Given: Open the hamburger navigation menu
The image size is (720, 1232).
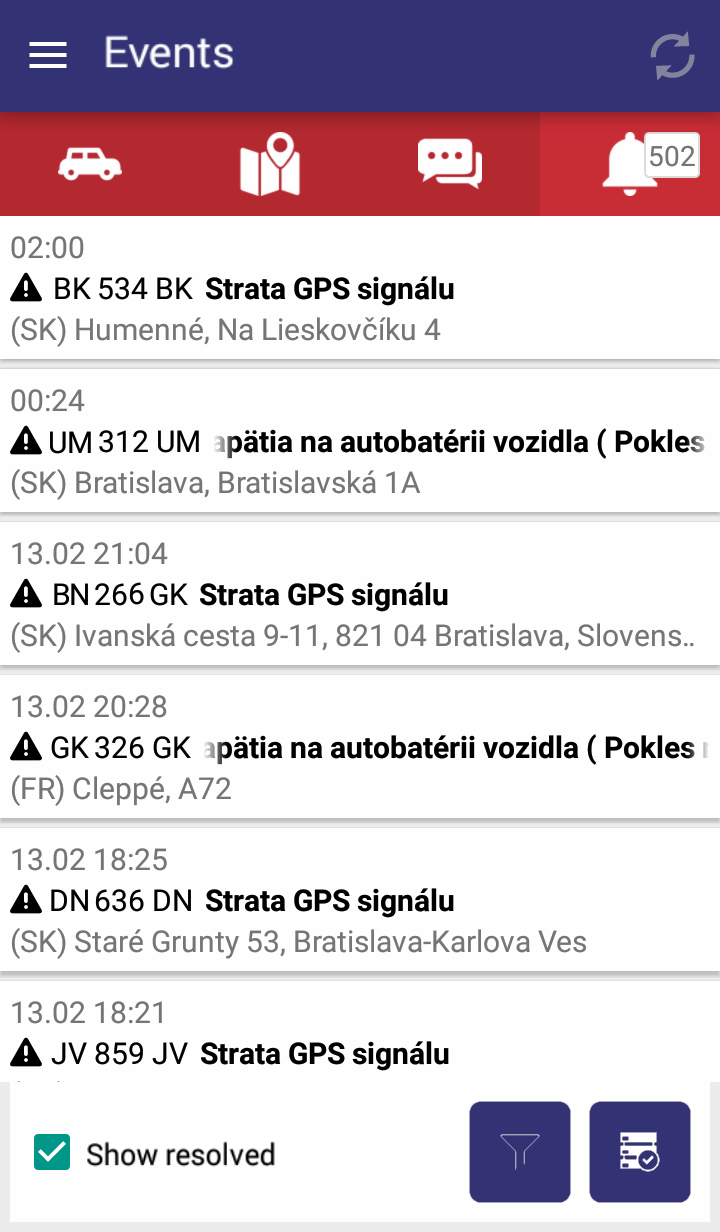Looking at the screenshot, I should [x=48, y=55].
